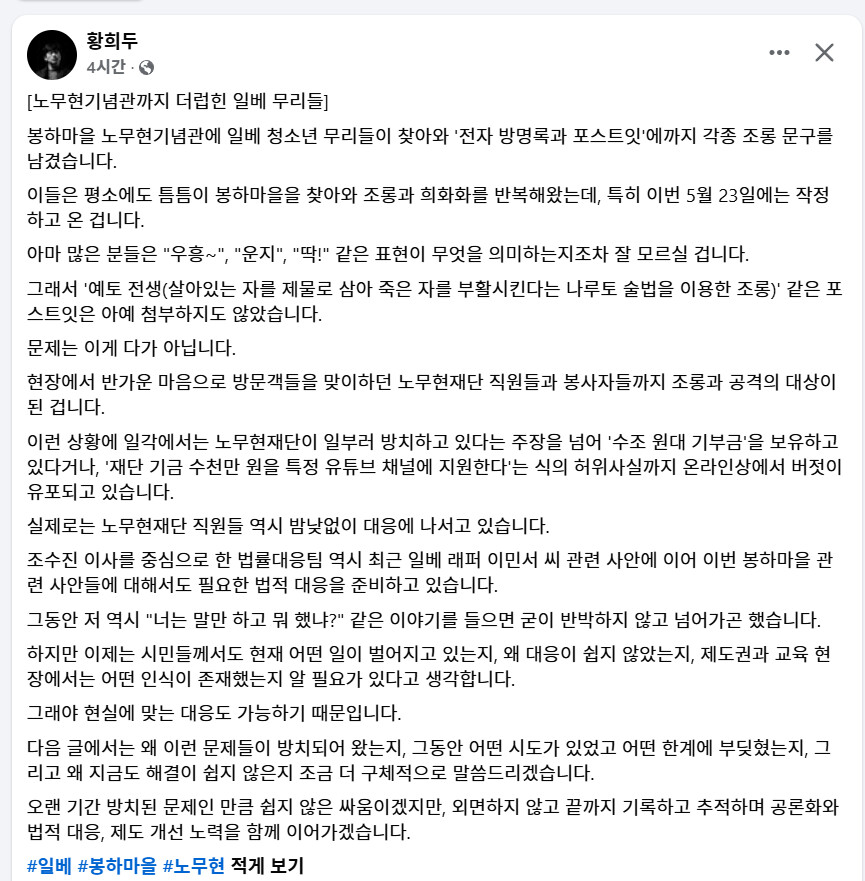Open the #일베 hashtag
Image resolution: width=865 pixels, height=881 pixels.
[49, 866]
